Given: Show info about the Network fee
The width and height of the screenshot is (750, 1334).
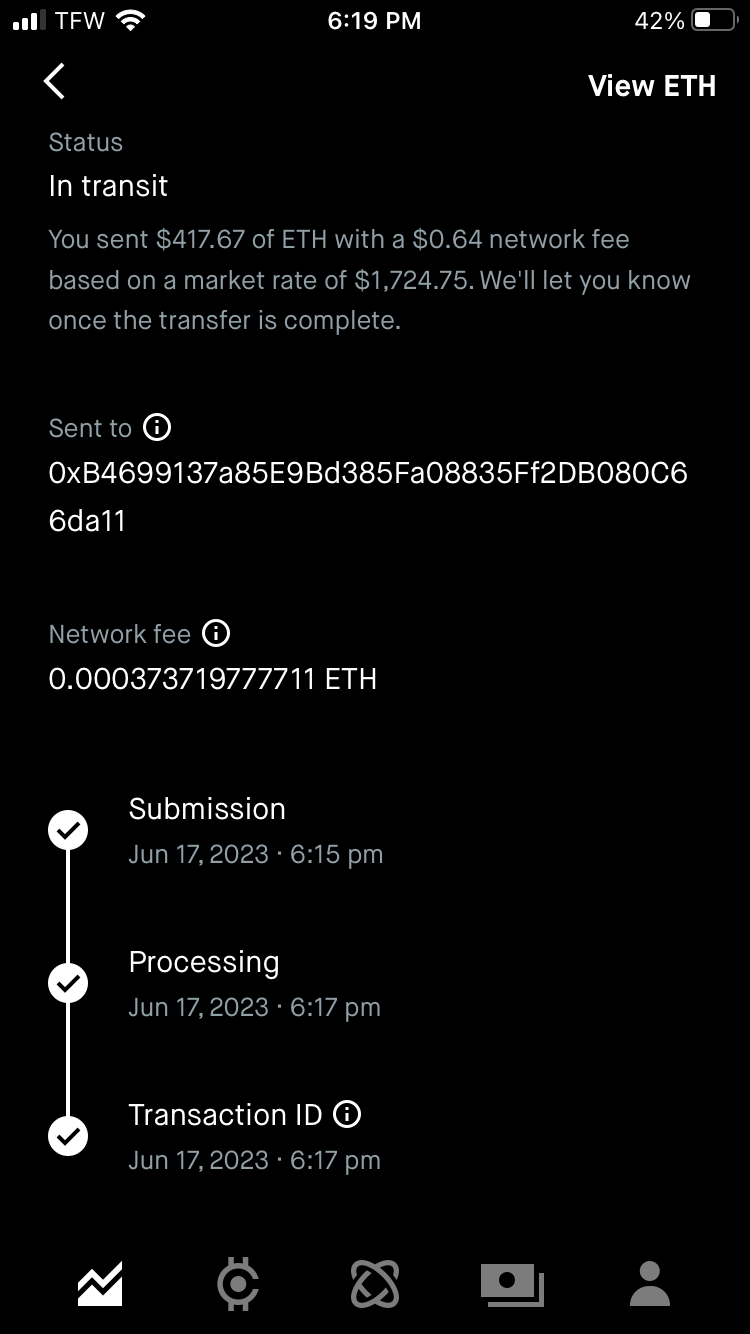Looking at the screenshot, I should [216, 633].
